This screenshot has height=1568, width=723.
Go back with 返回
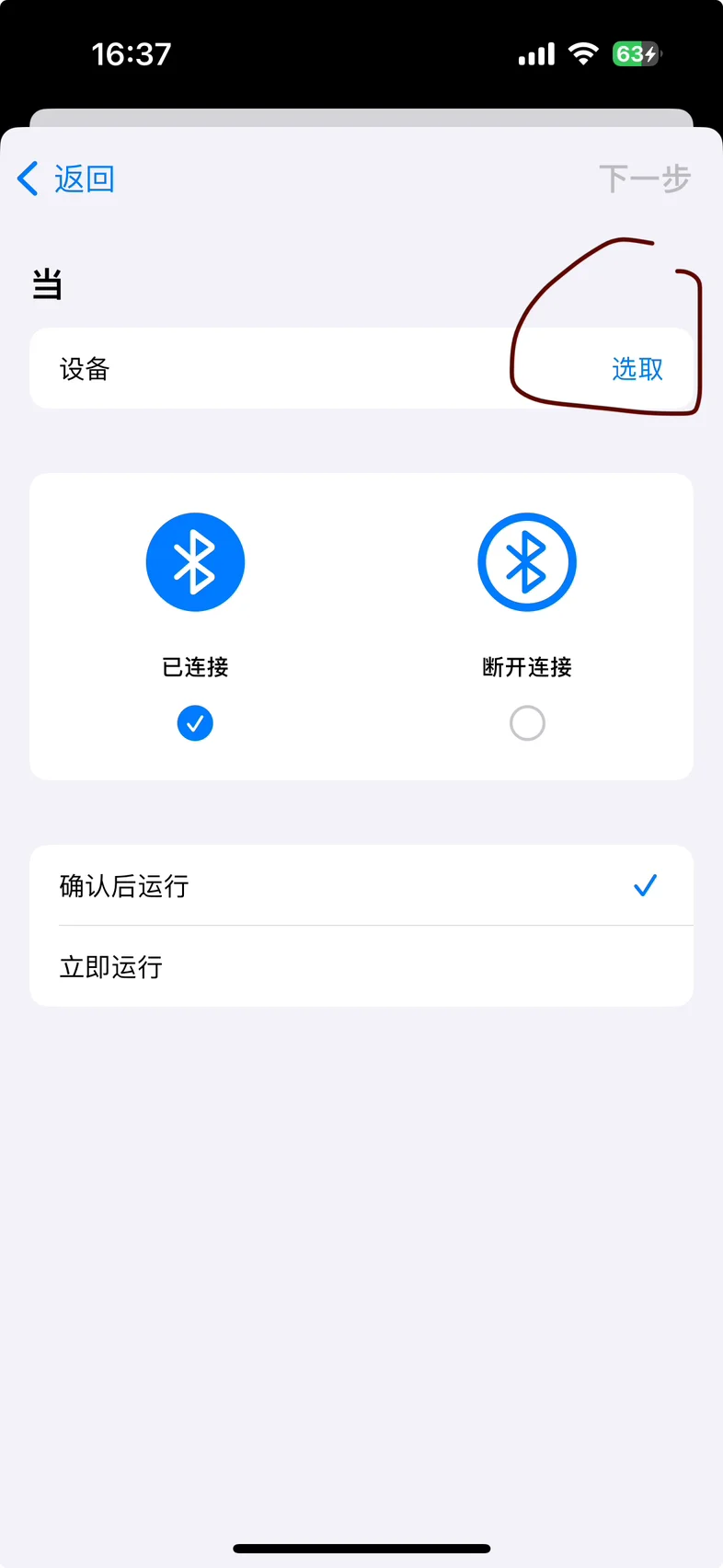coord(66,179)
